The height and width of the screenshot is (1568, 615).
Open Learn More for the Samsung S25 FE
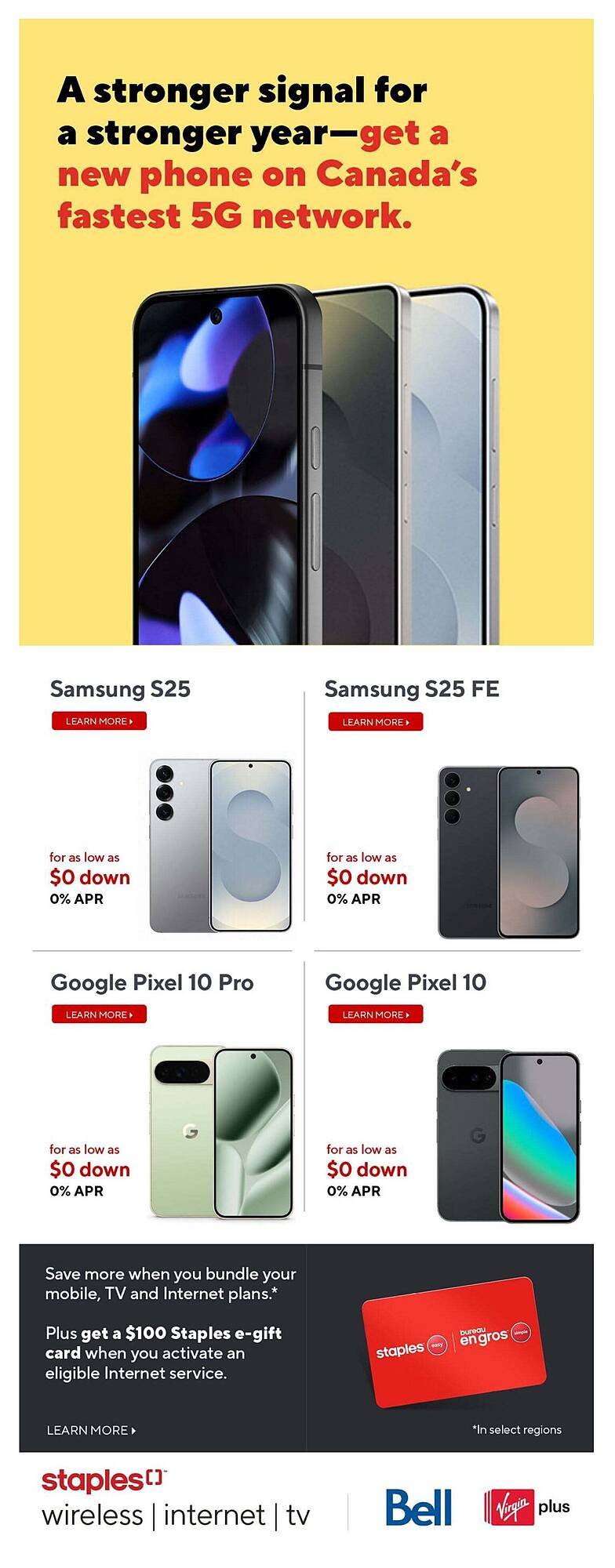pos(376,722)
